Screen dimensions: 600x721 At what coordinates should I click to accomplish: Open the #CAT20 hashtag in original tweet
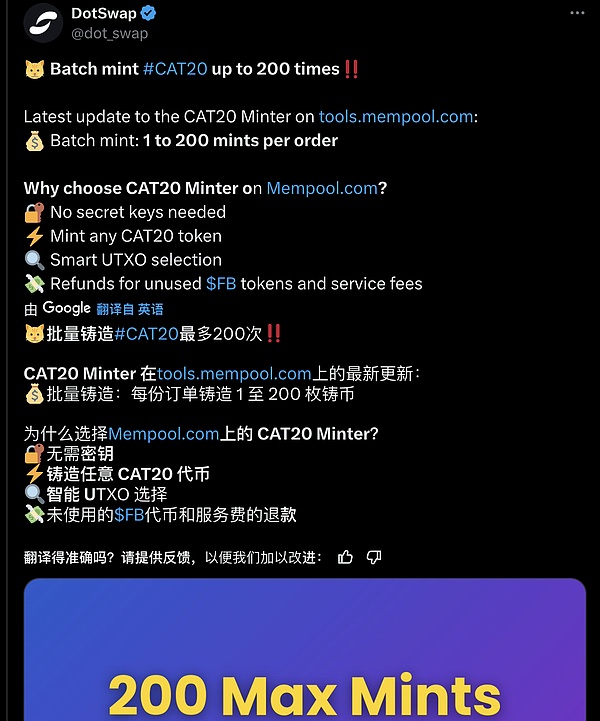tap(174, 70)
